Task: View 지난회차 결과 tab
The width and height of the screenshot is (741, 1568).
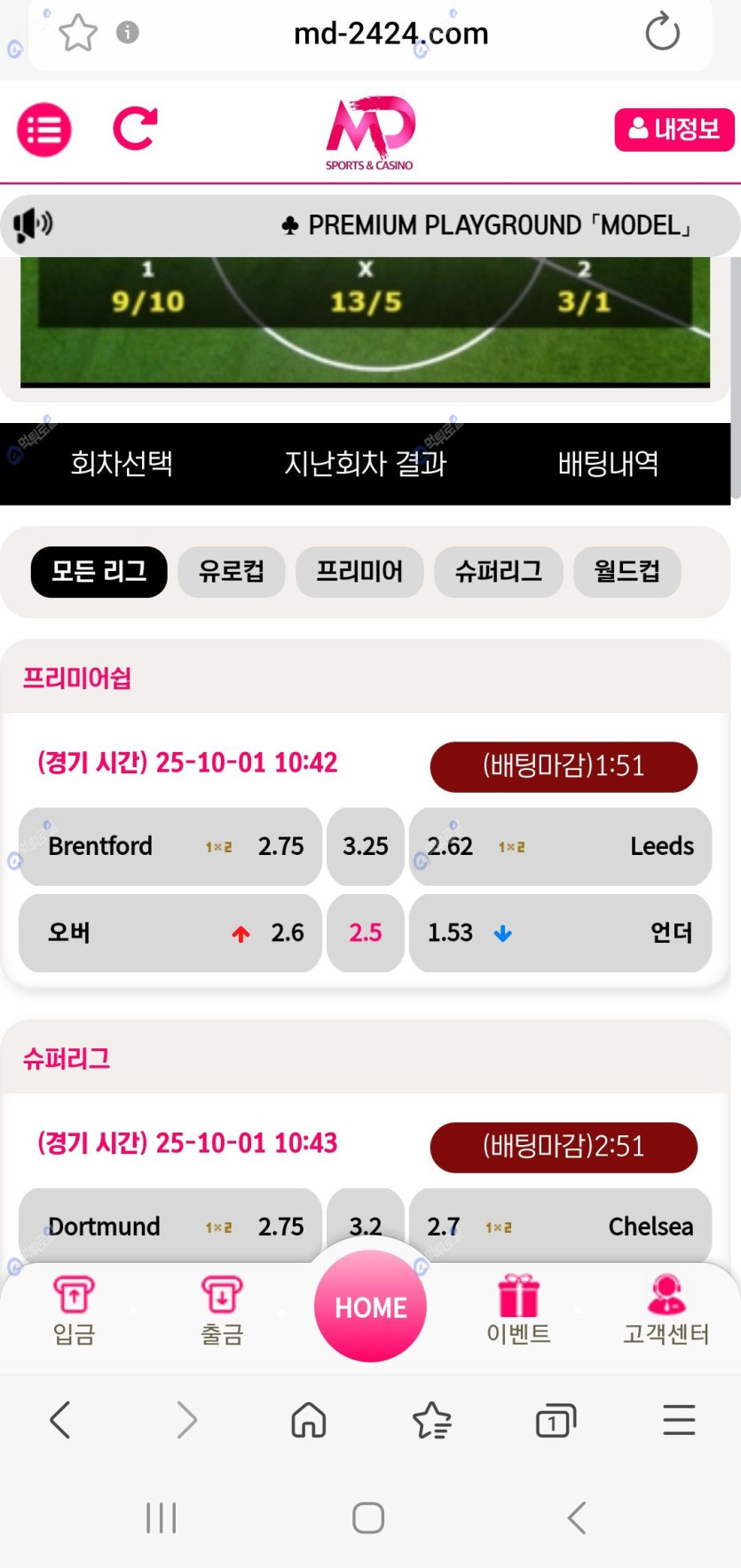Action: click(365, 463)
